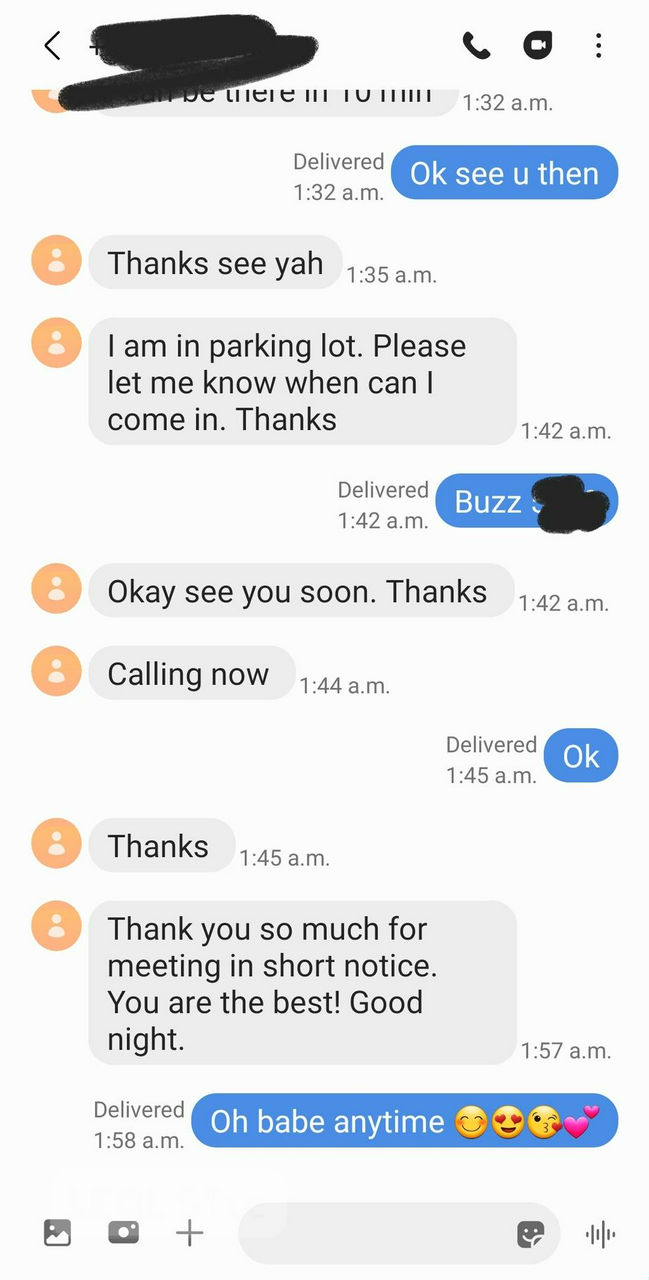Start a video call with this contact

click(538, 45)
